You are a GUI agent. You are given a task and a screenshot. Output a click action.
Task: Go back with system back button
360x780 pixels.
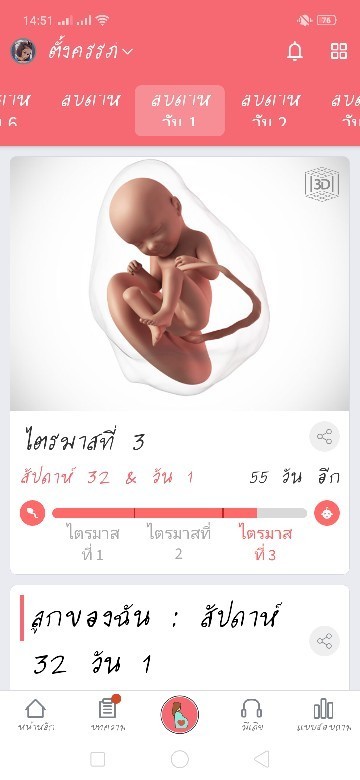pos(262,759)
